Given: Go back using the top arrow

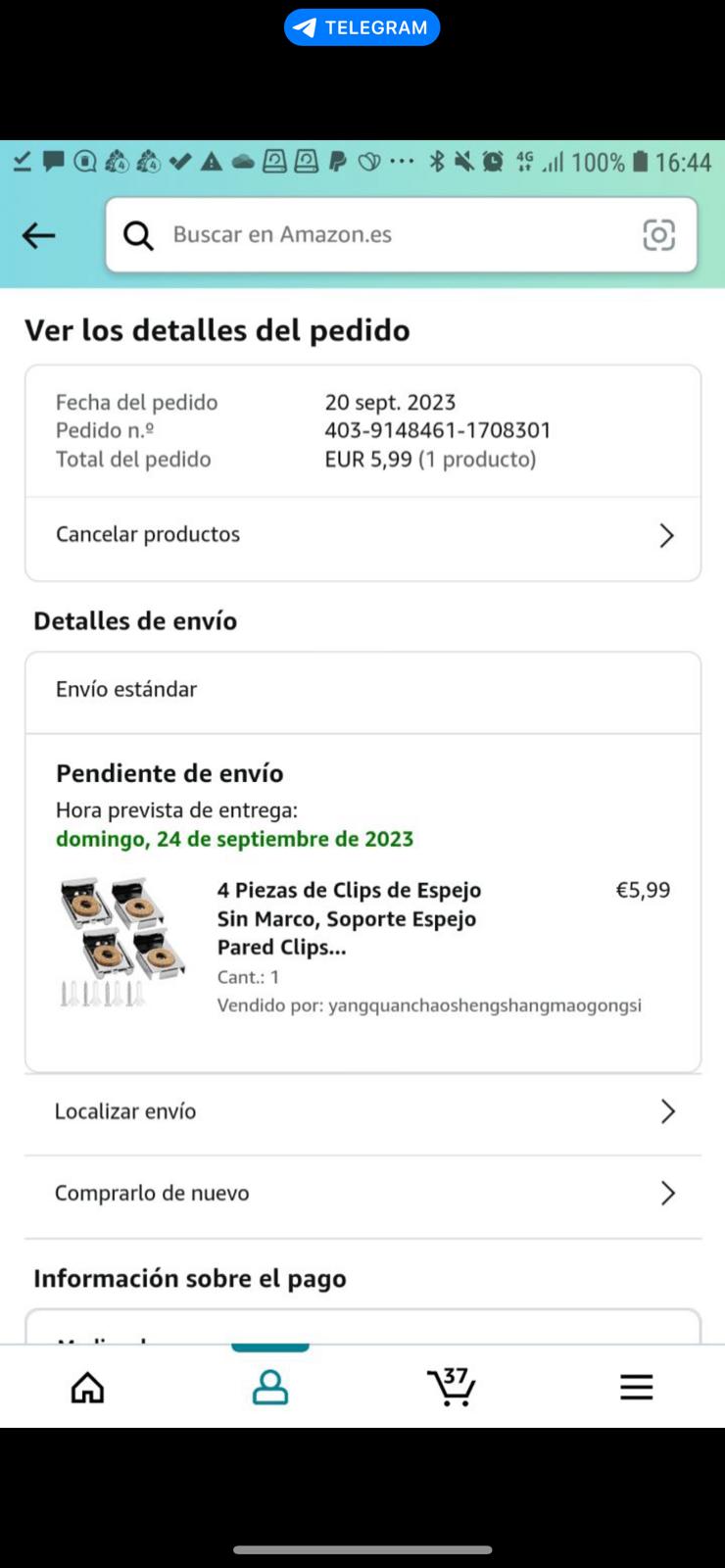Looking at the screenshot, I should click(39, 235).
